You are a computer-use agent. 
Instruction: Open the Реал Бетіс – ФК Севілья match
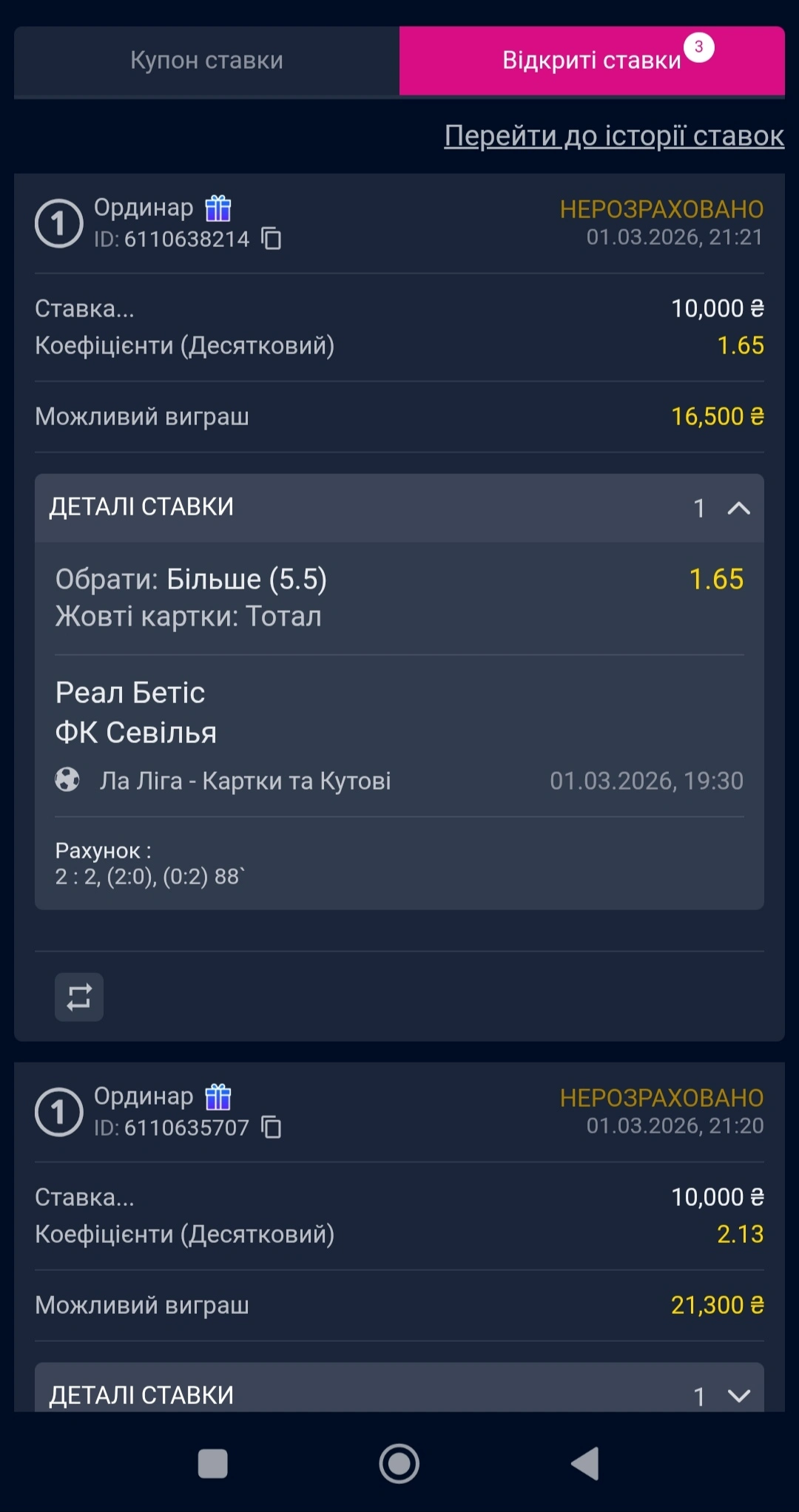pos(137,712)
